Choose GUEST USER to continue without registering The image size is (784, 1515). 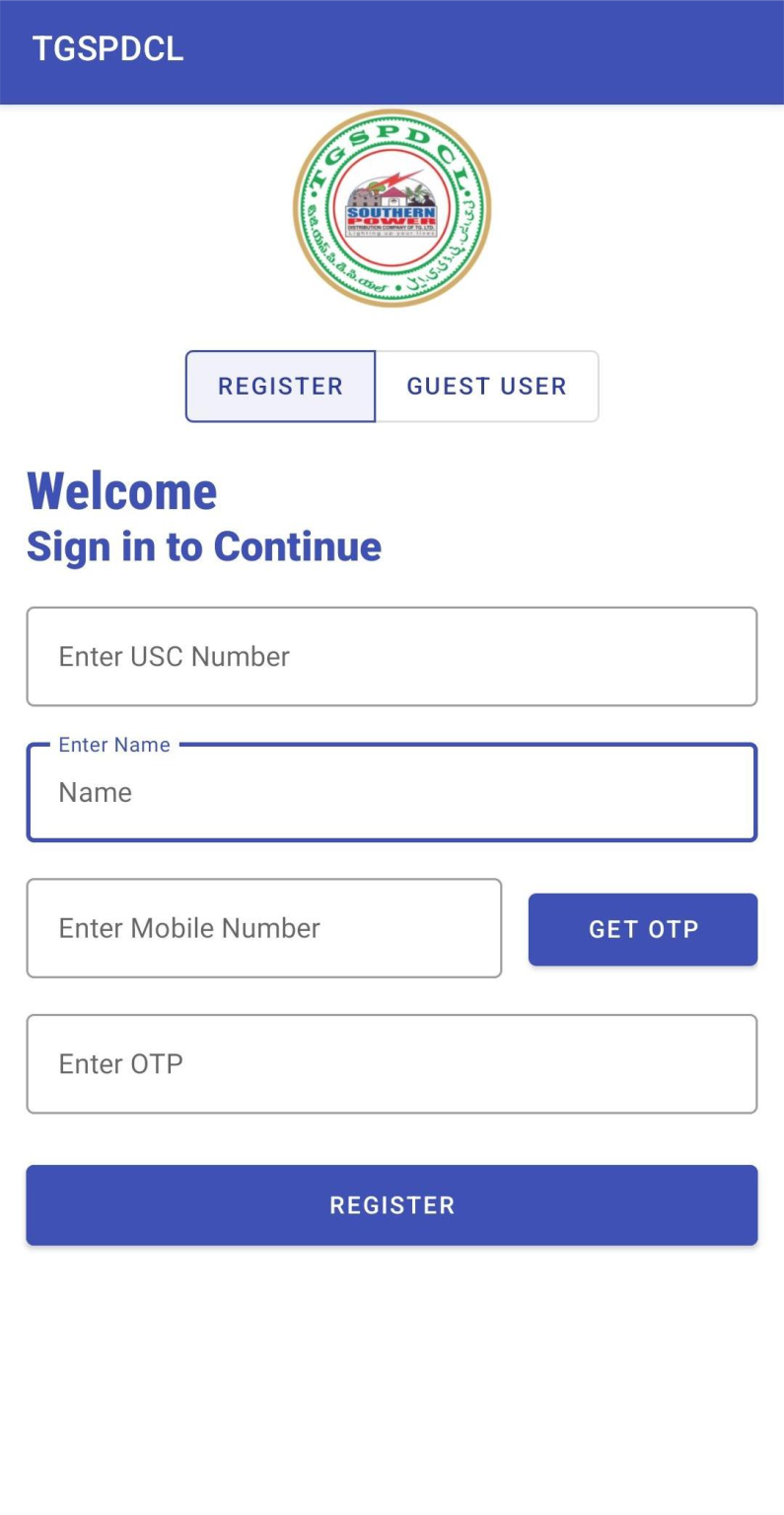(x=486, y=386)
